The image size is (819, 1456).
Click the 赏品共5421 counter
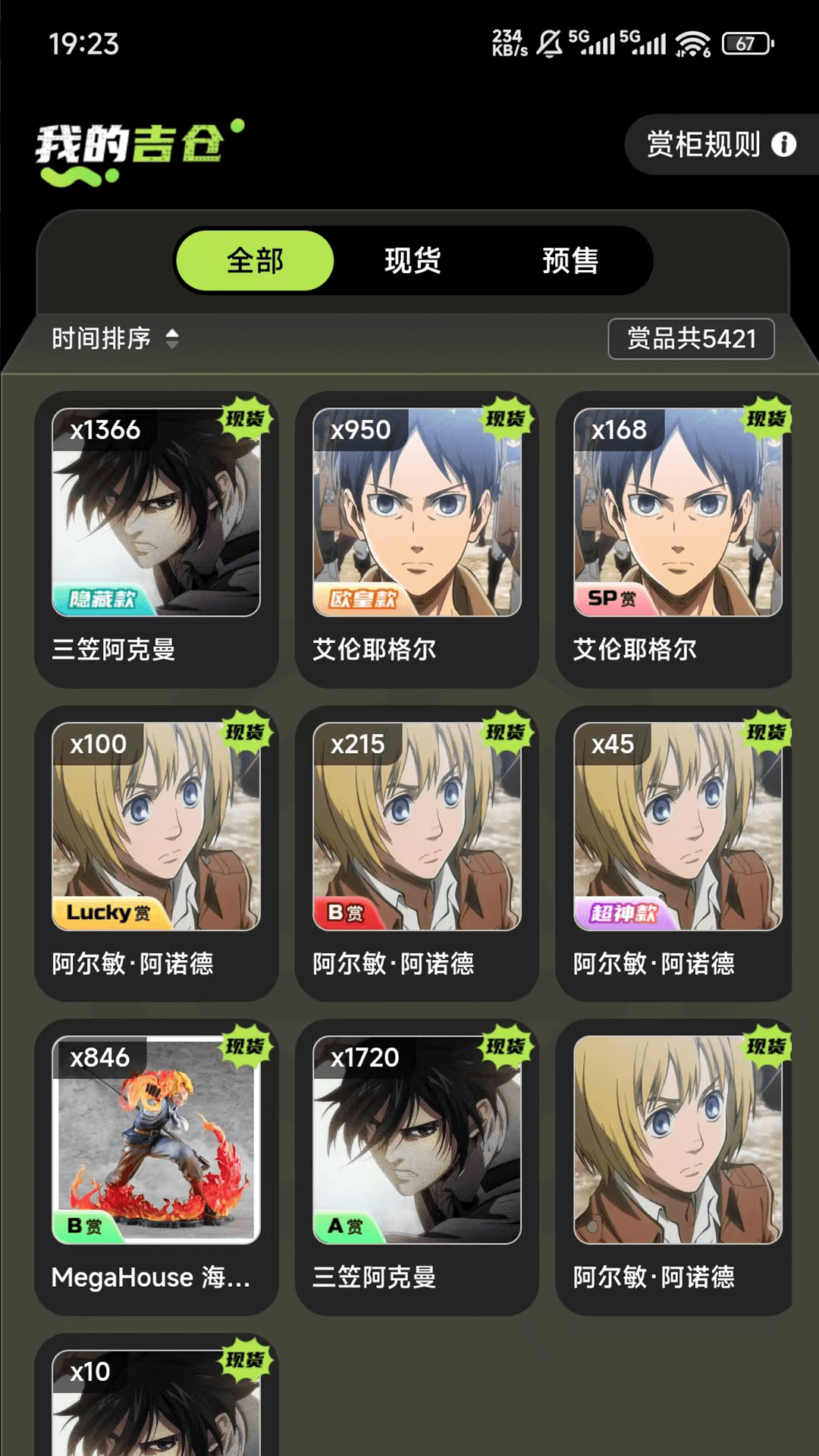tap(692, 339)
